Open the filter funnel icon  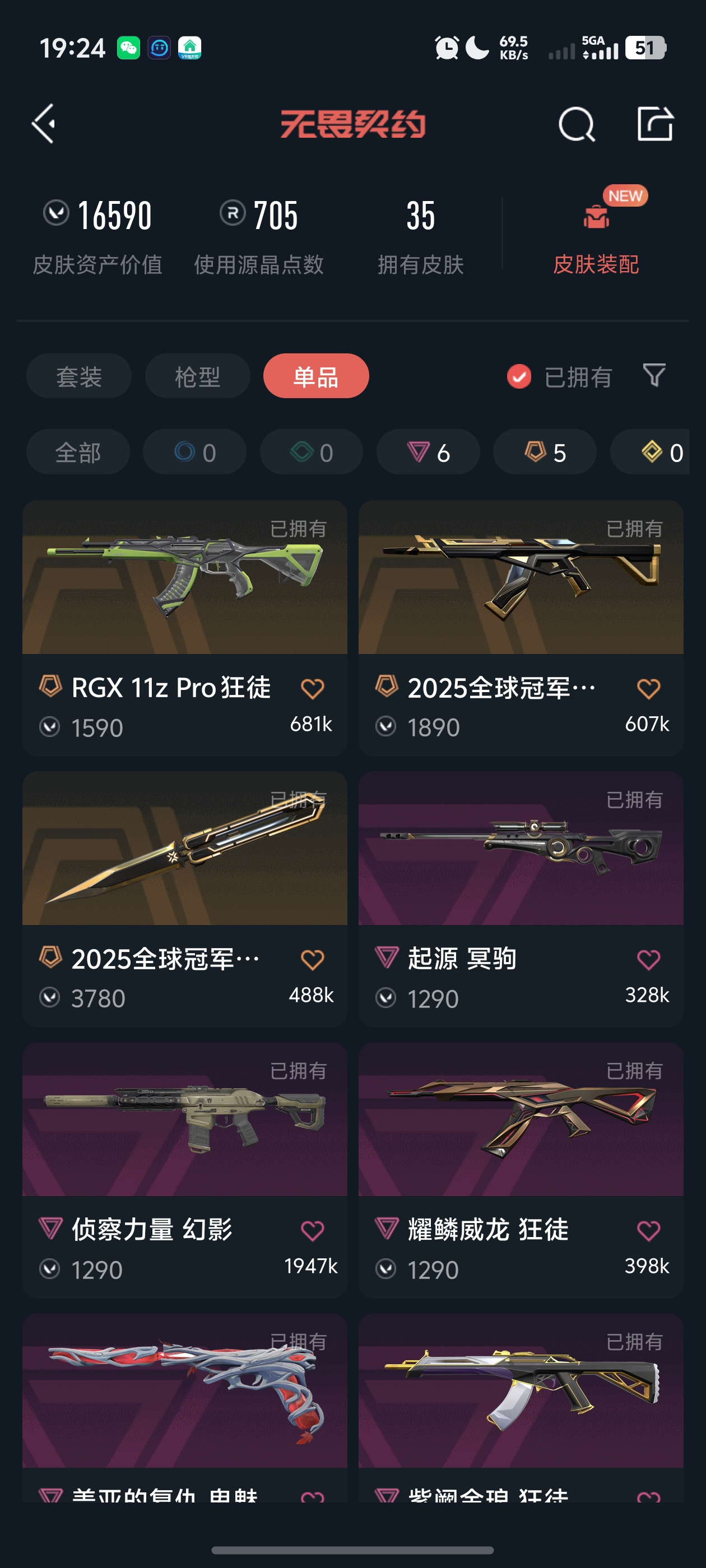click(x=654, y=375)
